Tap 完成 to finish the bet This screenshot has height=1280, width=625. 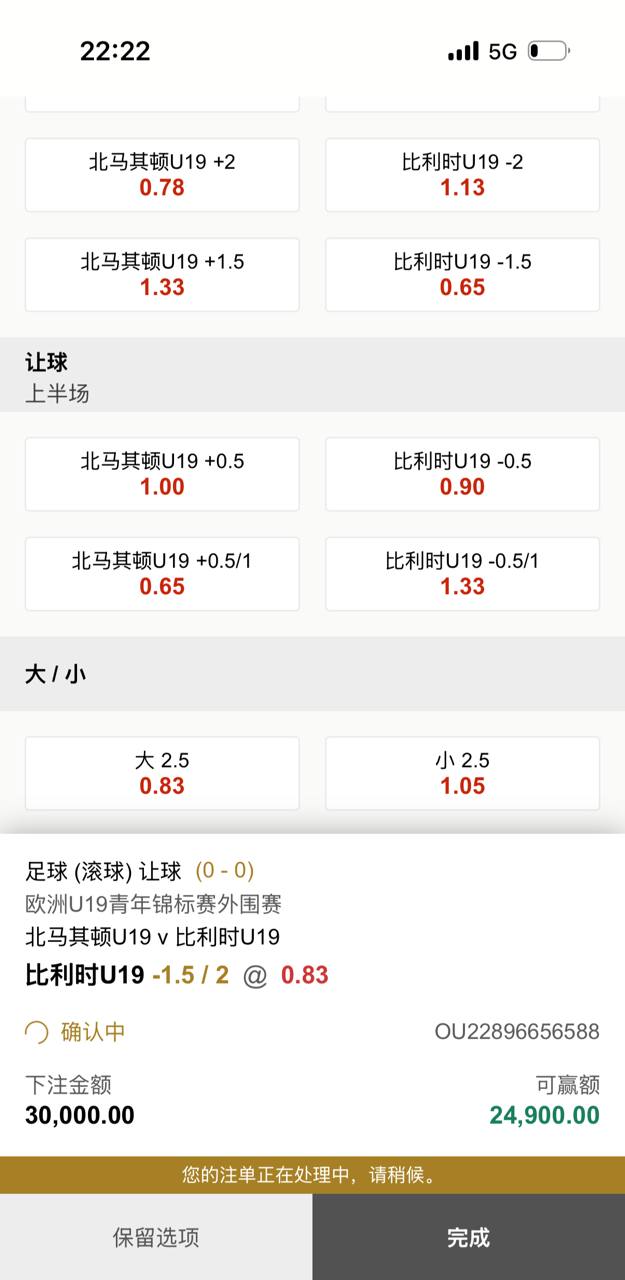(x=468, y=1237)
